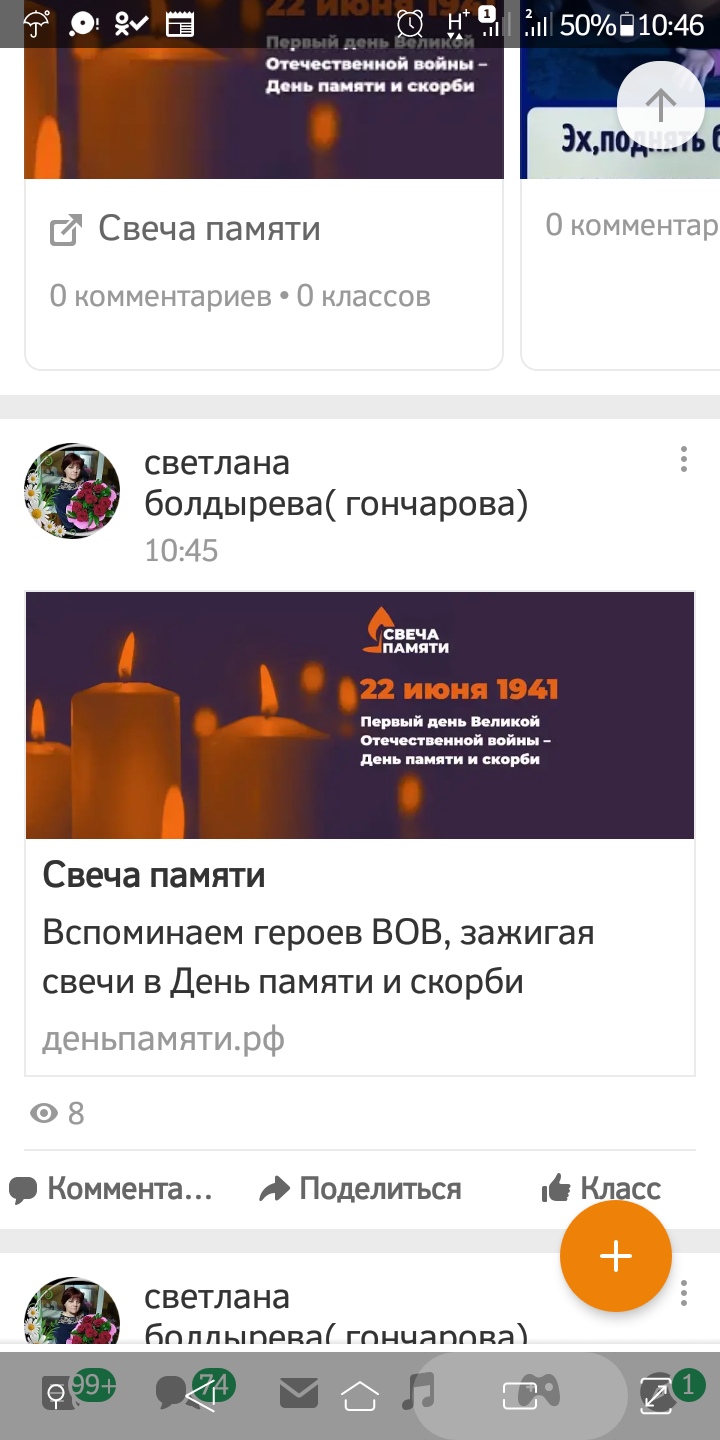Jump to top with the up arrow button
Viewport: 720px width, 1440px height.
[660, 103]
